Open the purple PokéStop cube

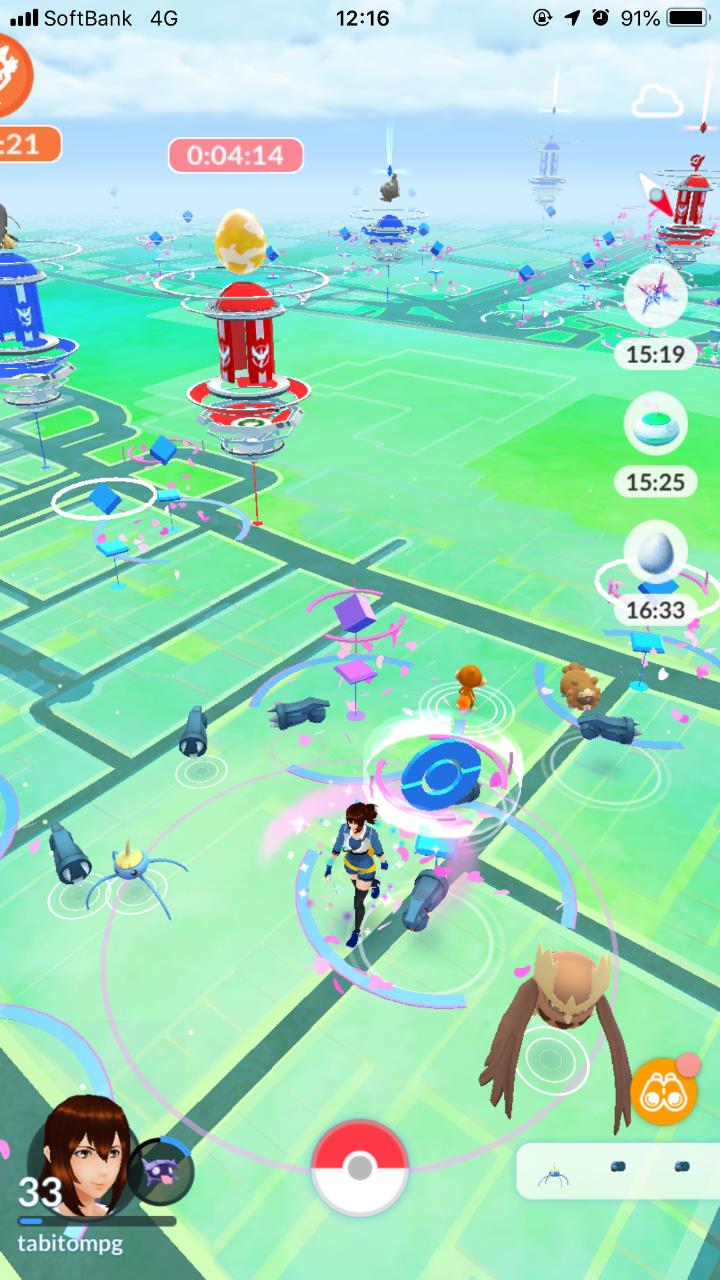click(x=353, y=612)
